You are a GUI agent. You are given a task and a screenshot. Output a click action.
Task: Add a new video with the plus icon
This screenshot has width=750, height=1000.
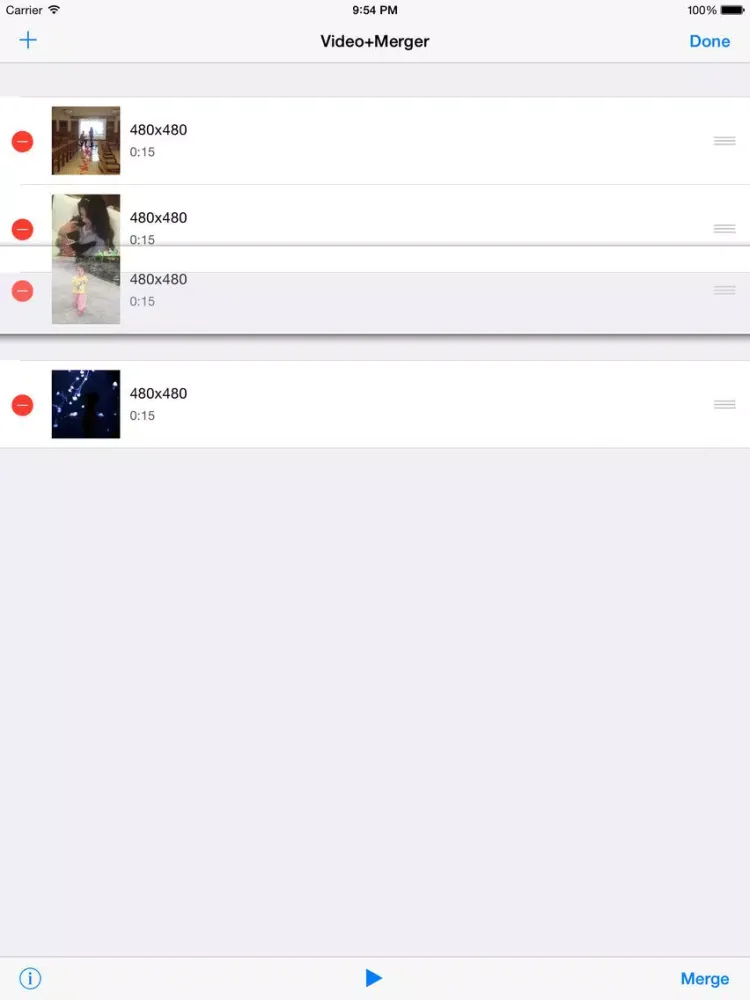pyautogui.click(x=28, y=41)
